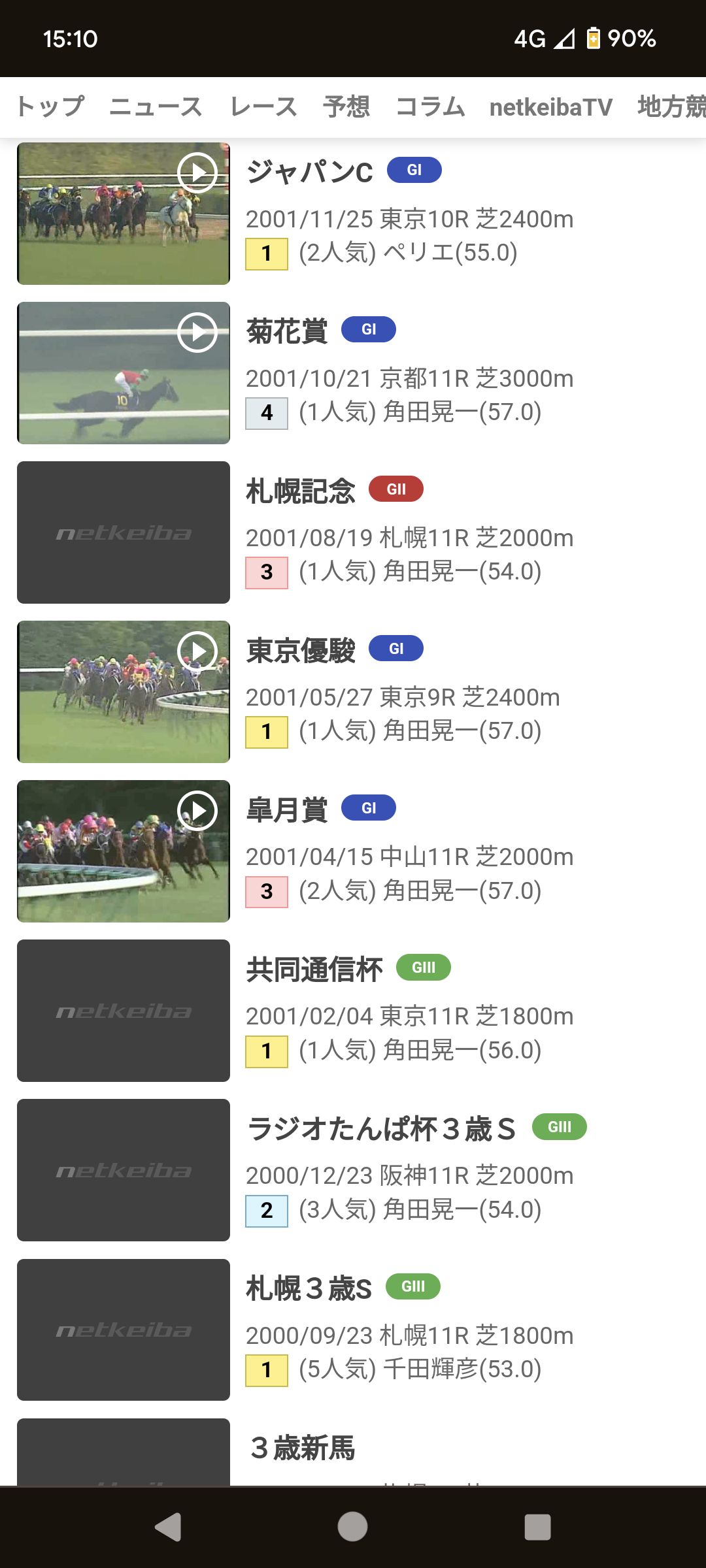The height and width of the screenshot is (1568, 706).
Task: View the ３歳新馬 race entry
Action: (303, 1448)
